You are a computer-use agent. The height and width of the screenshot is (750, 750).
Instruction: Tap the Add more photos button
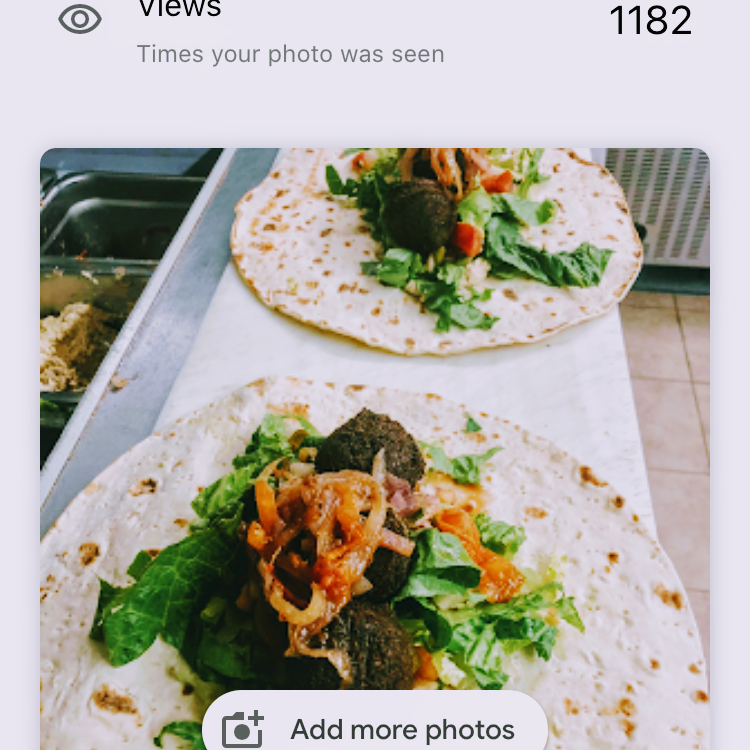pos(375,728)
